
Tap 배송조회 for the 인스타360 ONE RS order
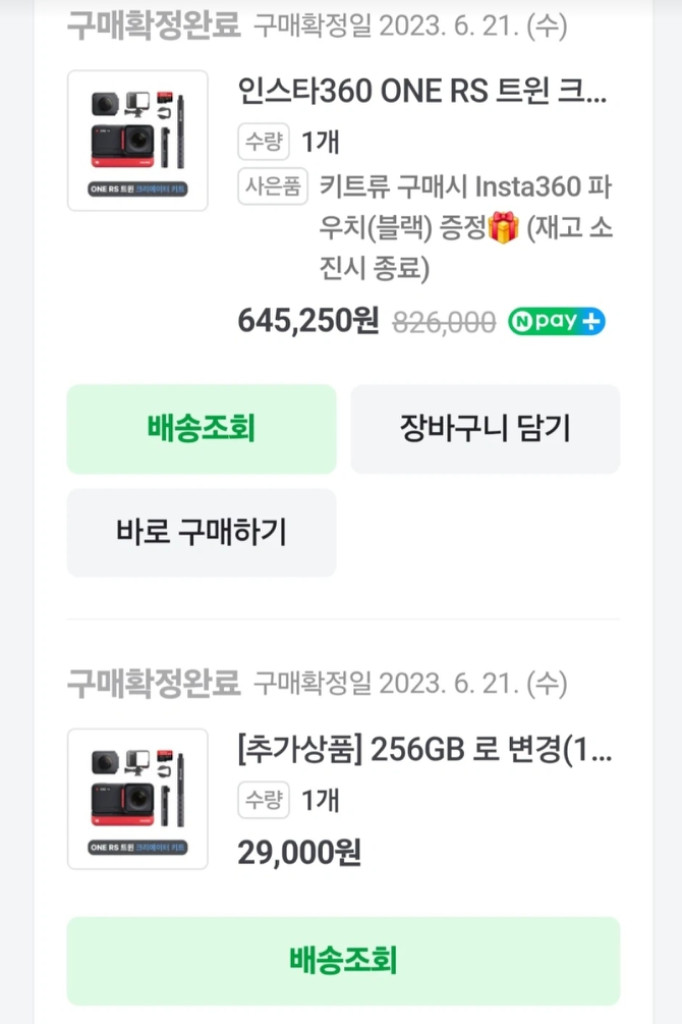(201, 429)
